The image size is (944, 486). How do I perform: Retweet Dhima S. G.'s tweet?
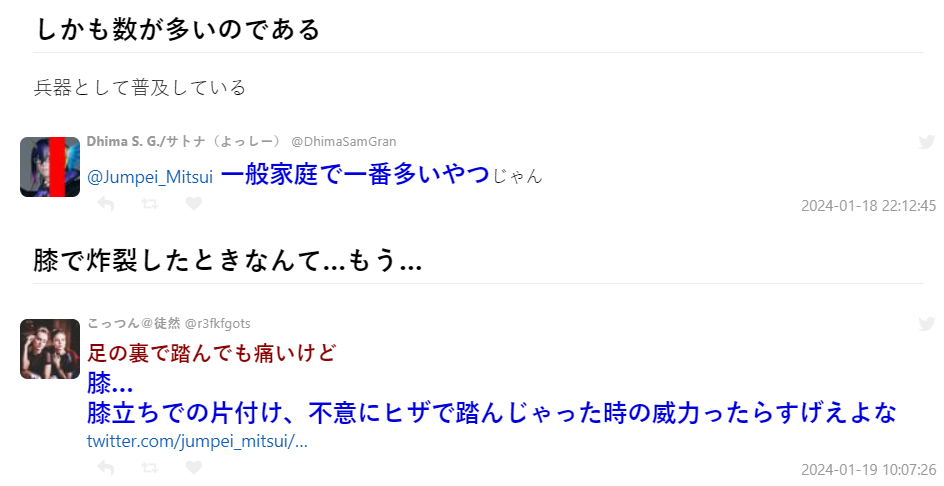tap(150, 204)
